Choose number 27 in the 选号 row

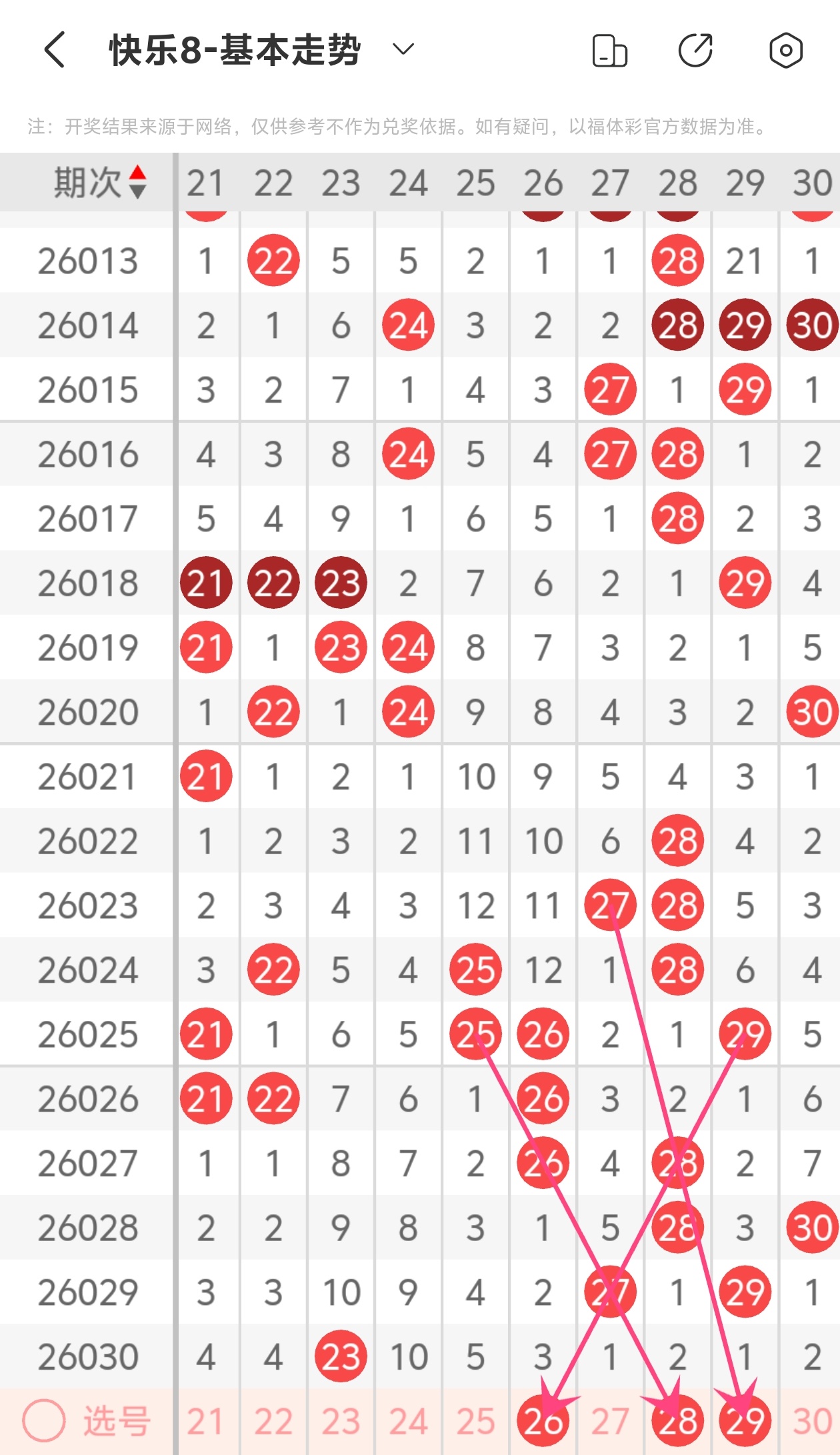(x=610, y=1420)
